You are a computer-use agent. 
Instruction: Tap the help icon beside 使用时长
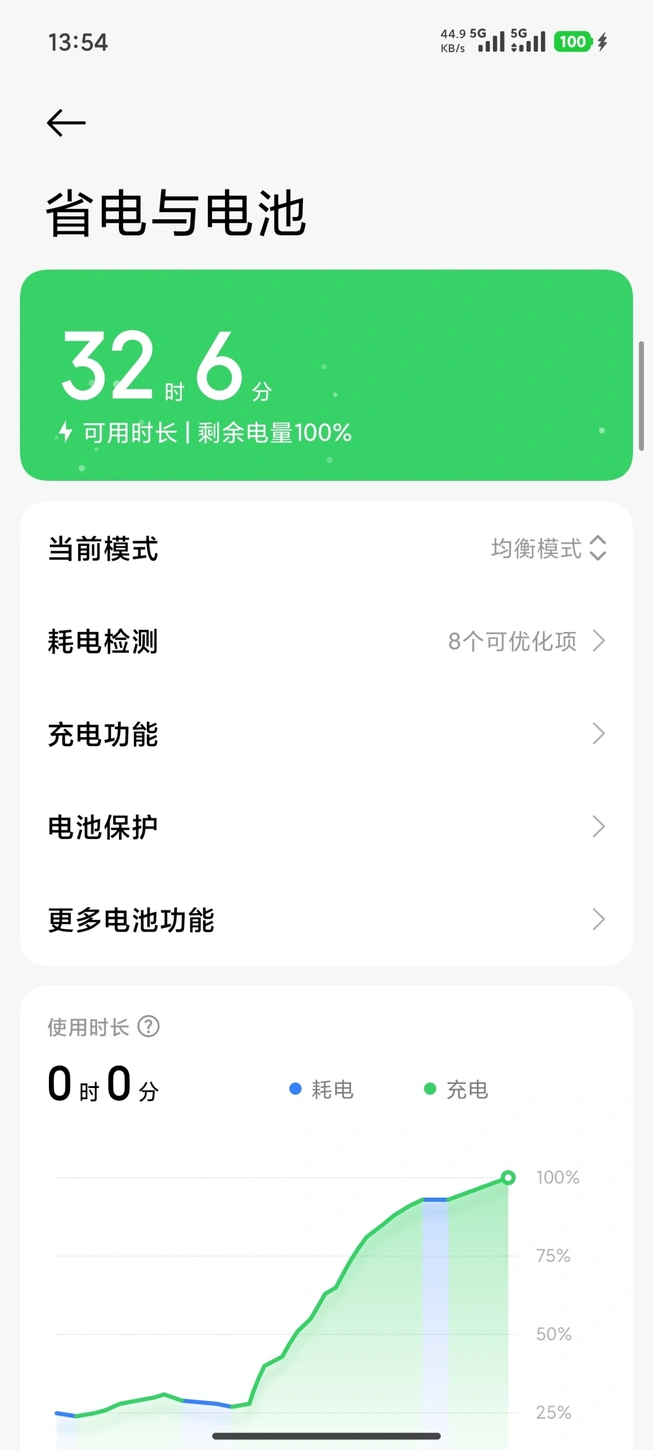pyautogui.click(x=149, y=1027)
